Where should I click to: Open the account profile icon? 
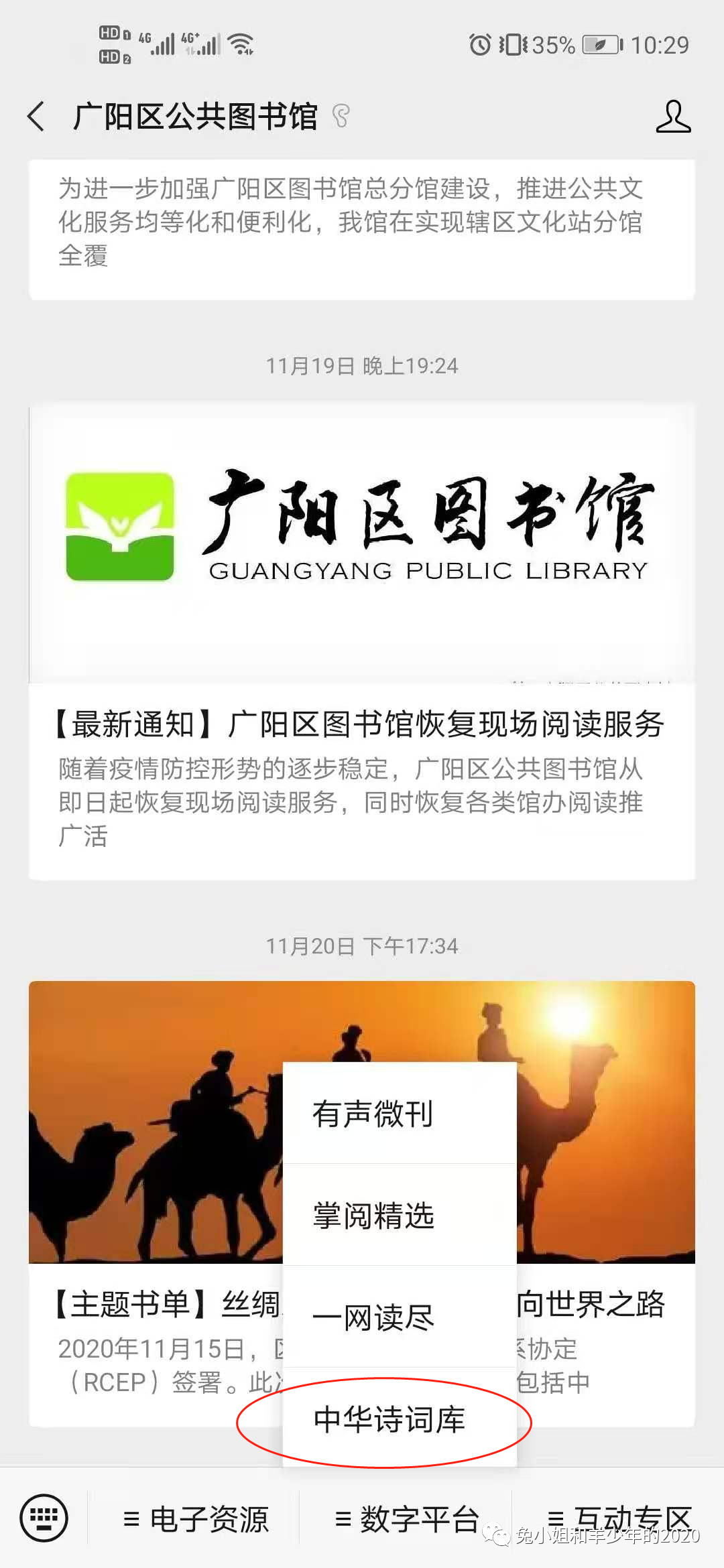[x=673, y=117]
